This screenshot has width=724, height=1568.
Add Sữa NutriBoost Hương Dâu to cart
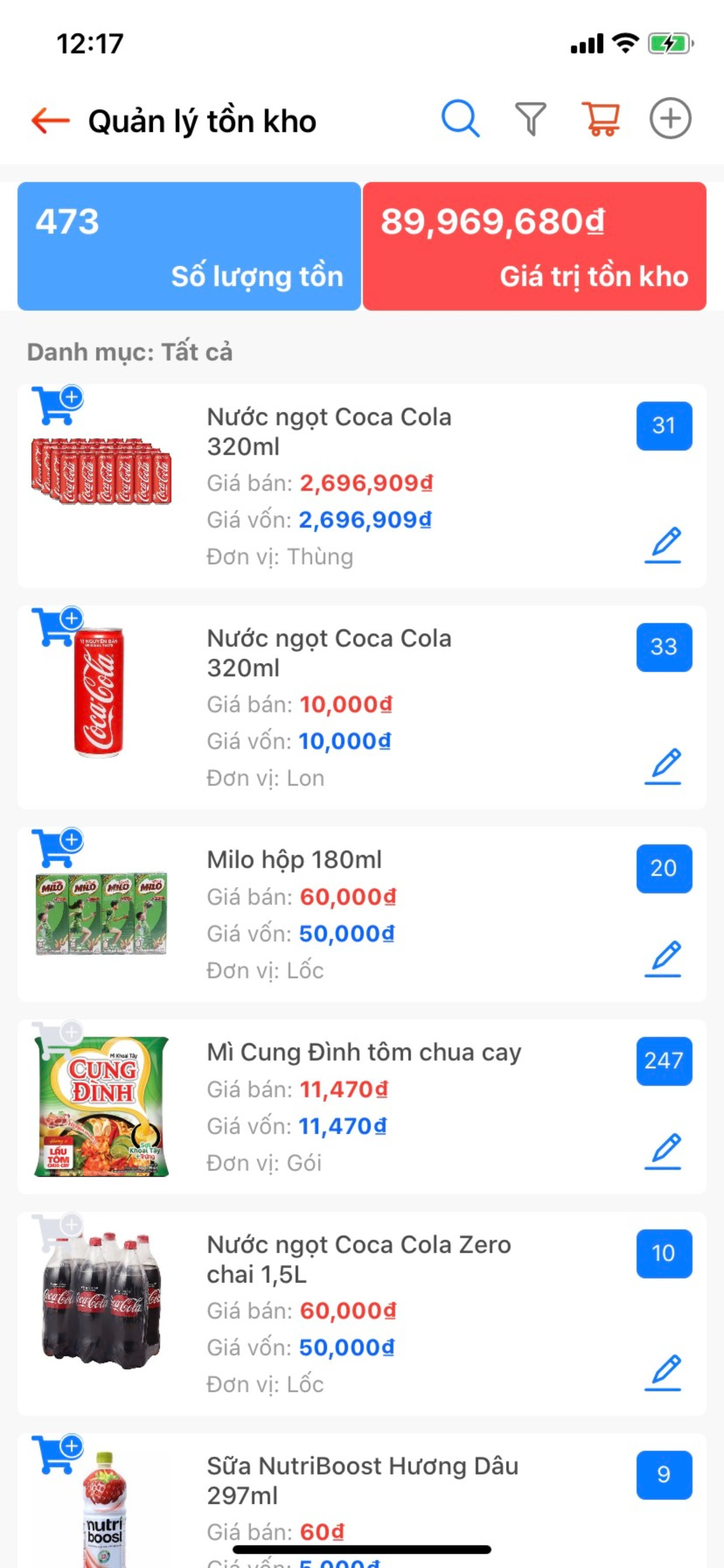57,1454
